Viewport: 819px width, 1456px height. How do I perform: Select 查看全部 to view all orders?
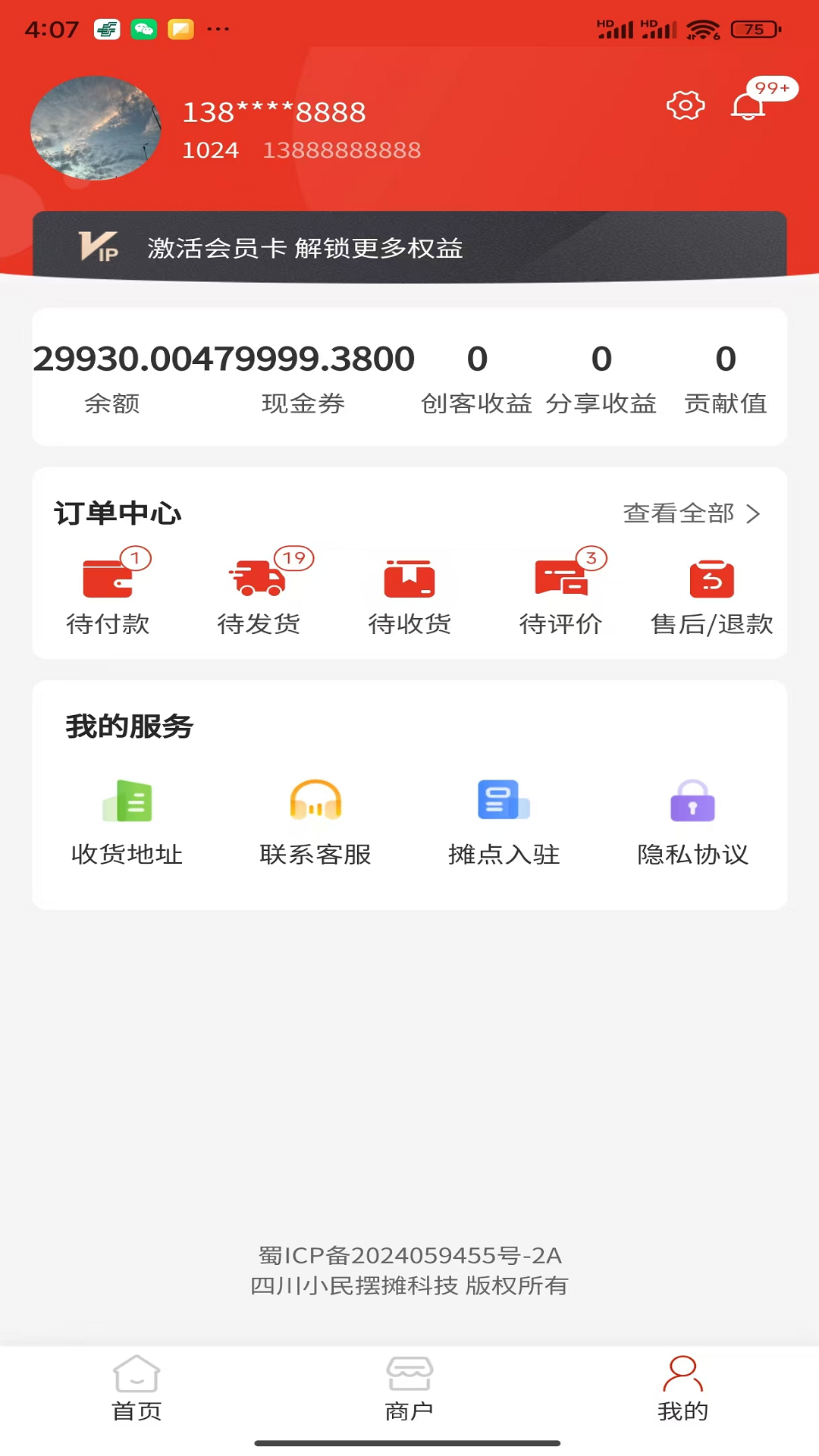691,513
